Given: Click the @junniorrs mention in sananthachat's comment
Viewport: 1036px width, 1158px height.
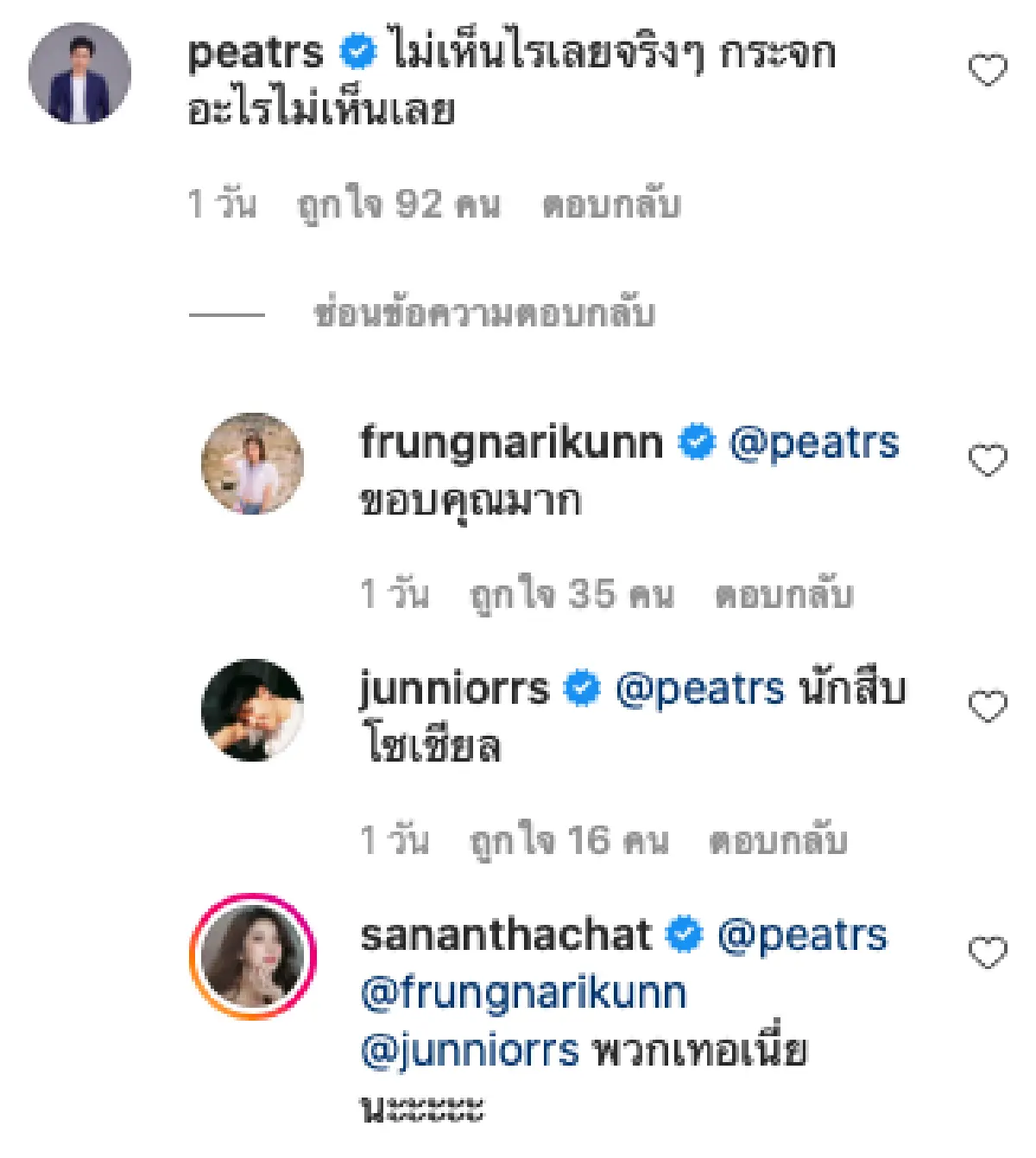Looking at the screenshot, I should (467, 1047).
